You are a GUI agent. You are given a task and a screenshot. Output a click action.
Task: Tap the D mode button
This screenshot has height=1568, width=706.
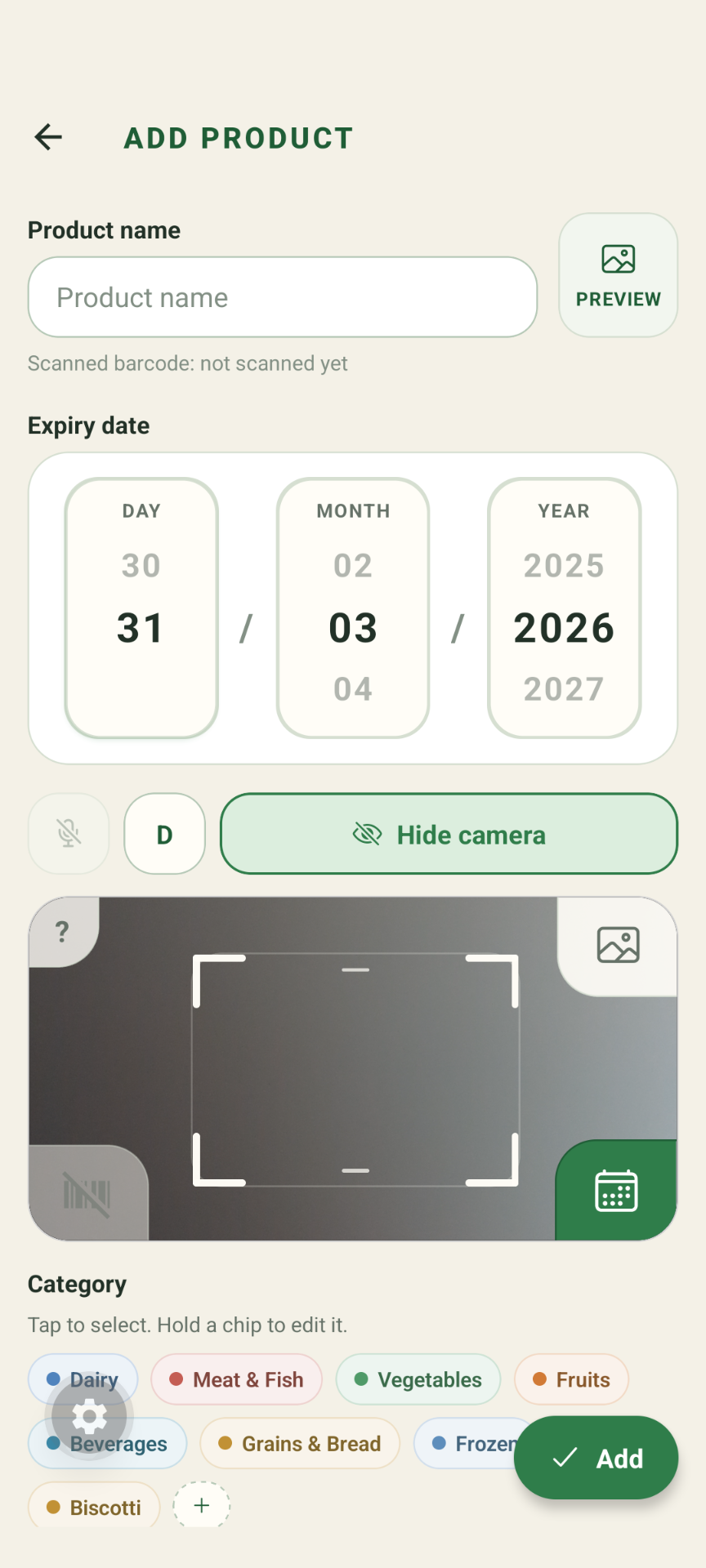point(164,834)
